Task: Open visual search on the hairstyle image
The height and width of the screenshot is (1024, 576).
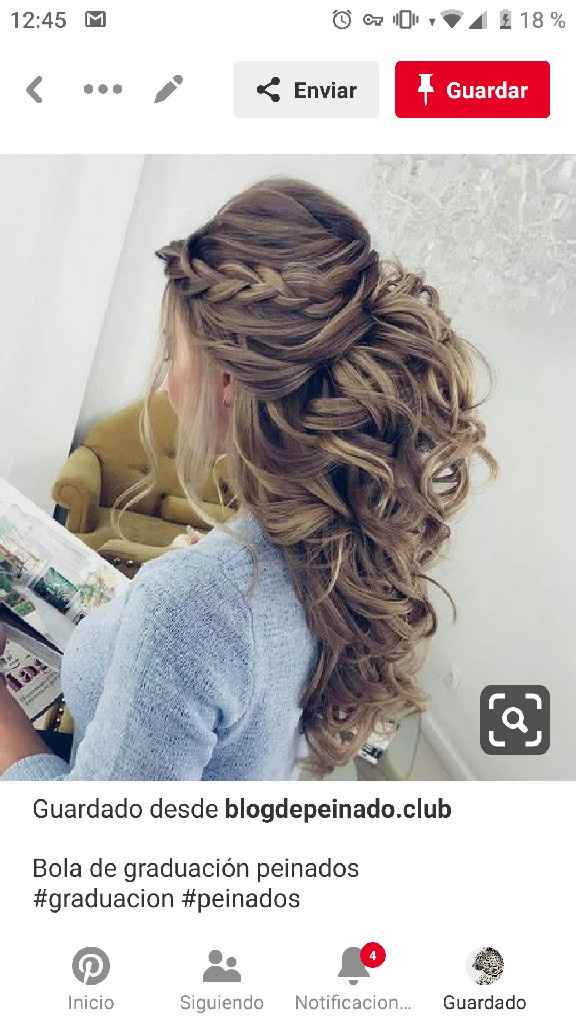Action: click(515, 720)
